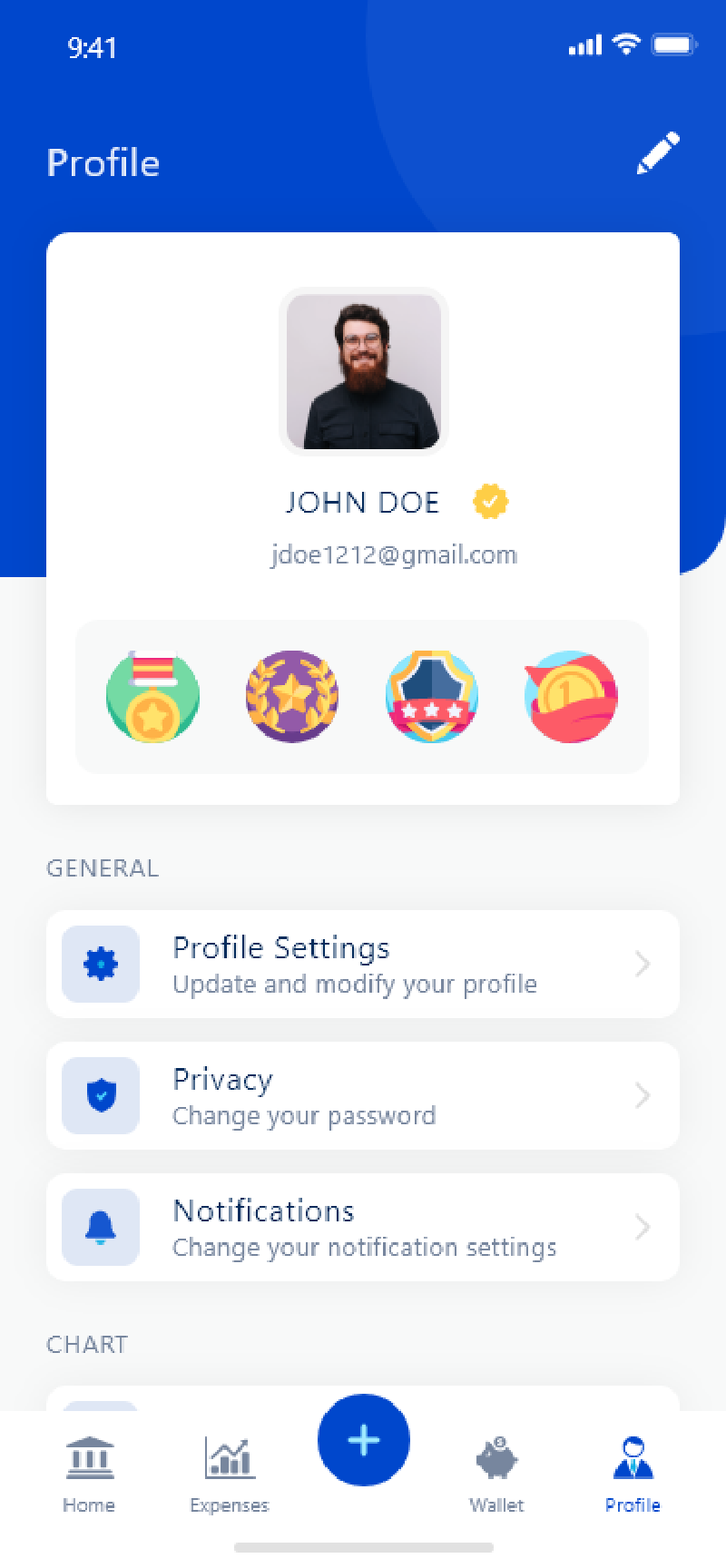Switch to the Home tab
The height and width of the screenshot is (1568, 726).
[x=89, y=1475]
